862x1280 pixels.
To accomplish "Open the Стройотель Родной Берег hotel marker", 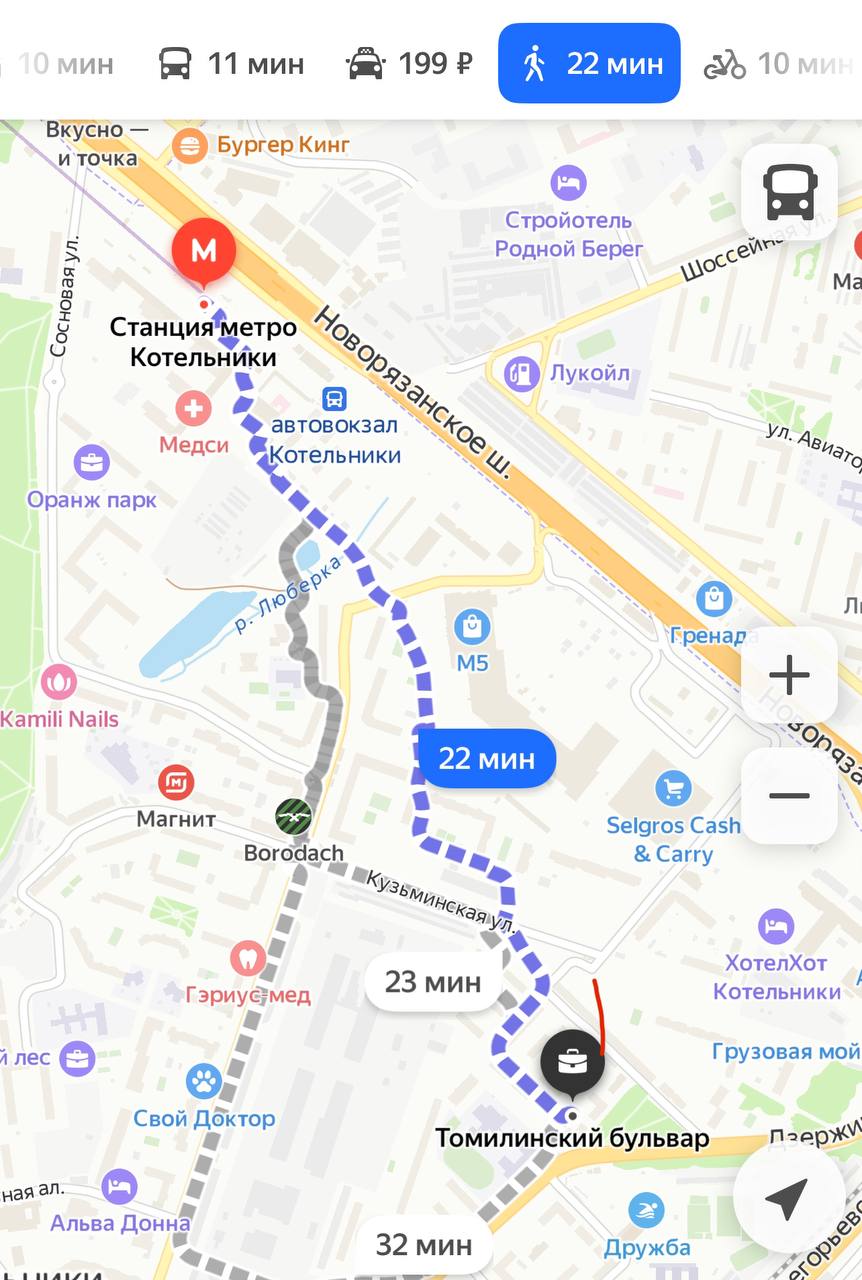I will [568, 183].
